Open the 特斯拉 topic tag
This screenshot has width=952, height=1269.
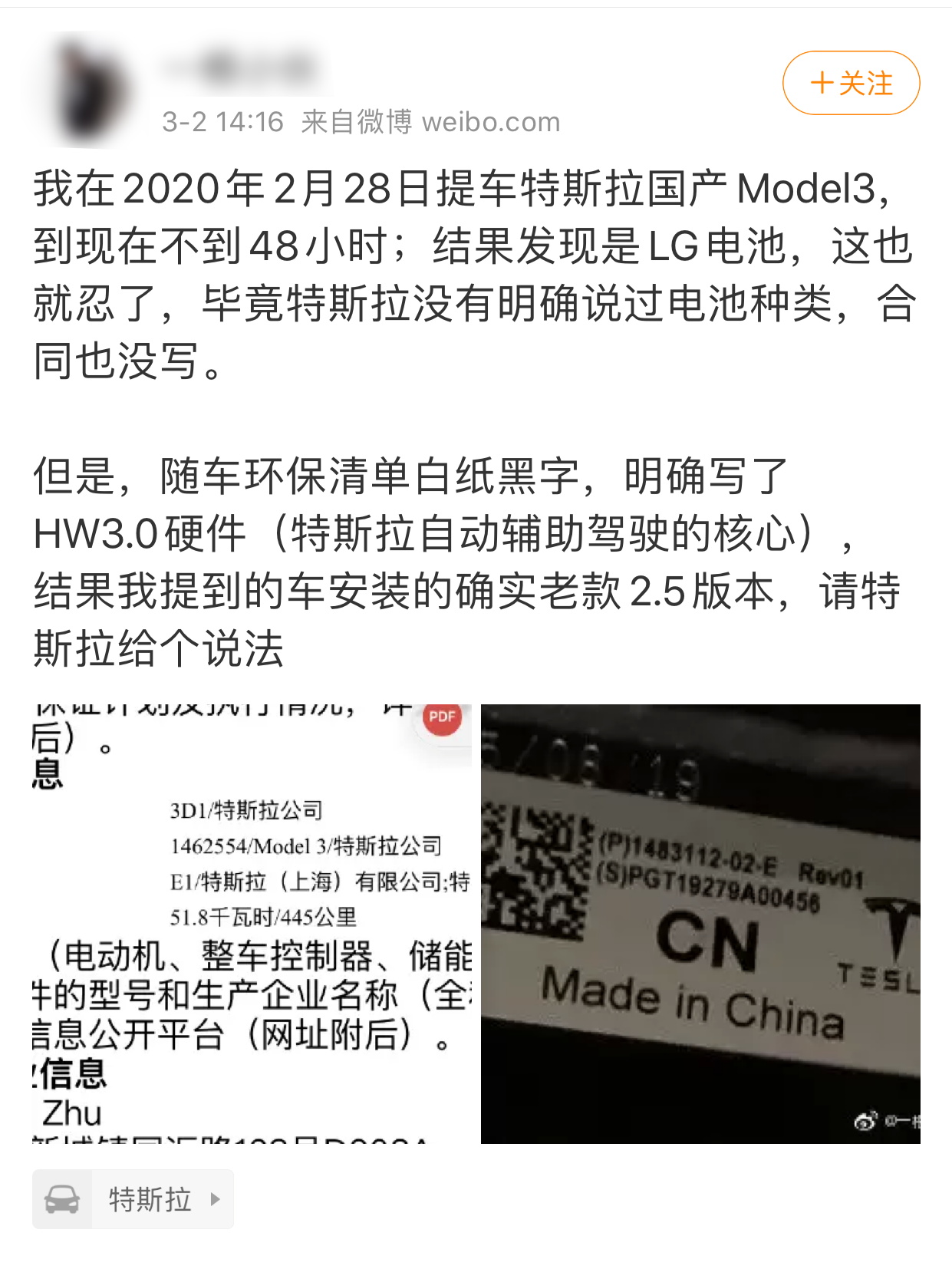(x=133, y=1198)
